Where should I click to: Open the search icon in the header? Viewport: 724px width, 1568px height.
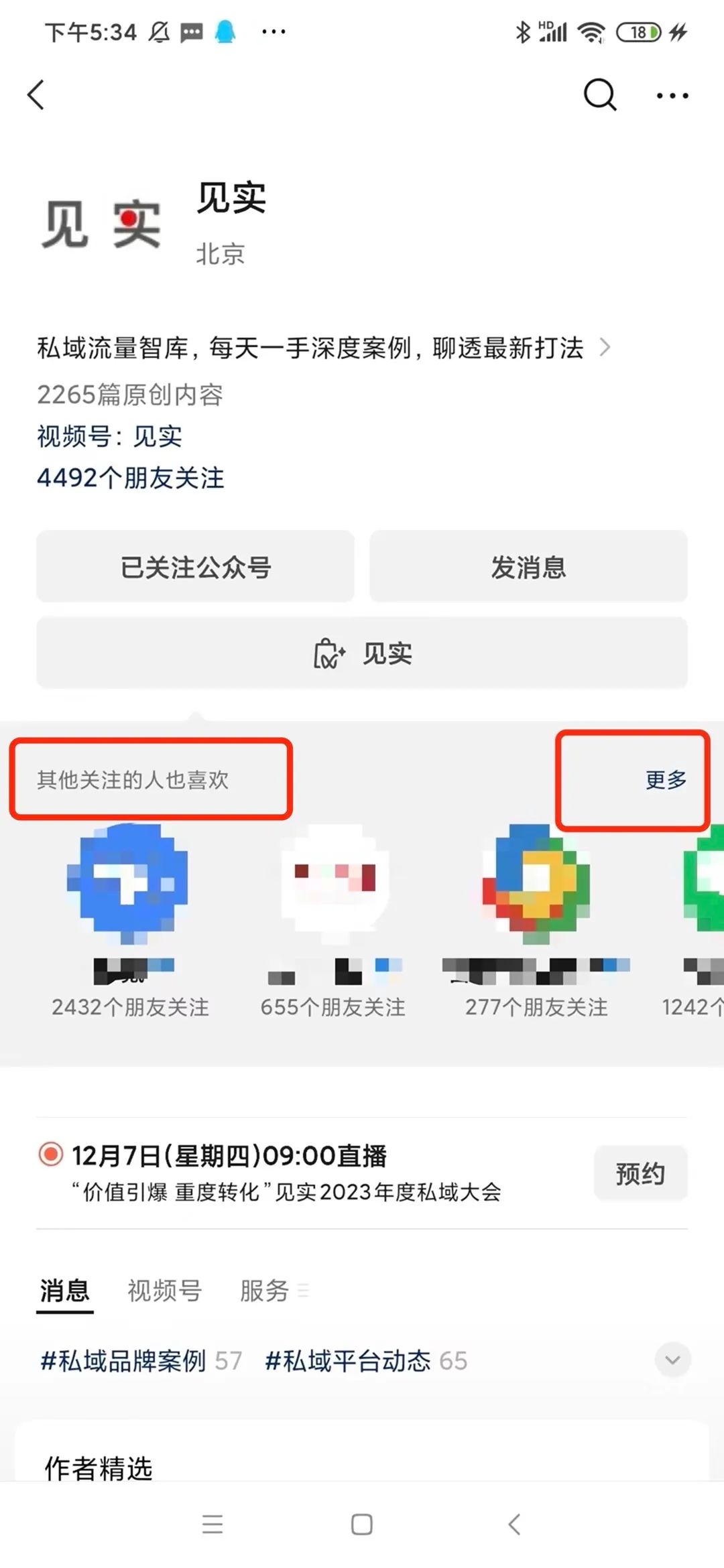click(x=599, y=95)
